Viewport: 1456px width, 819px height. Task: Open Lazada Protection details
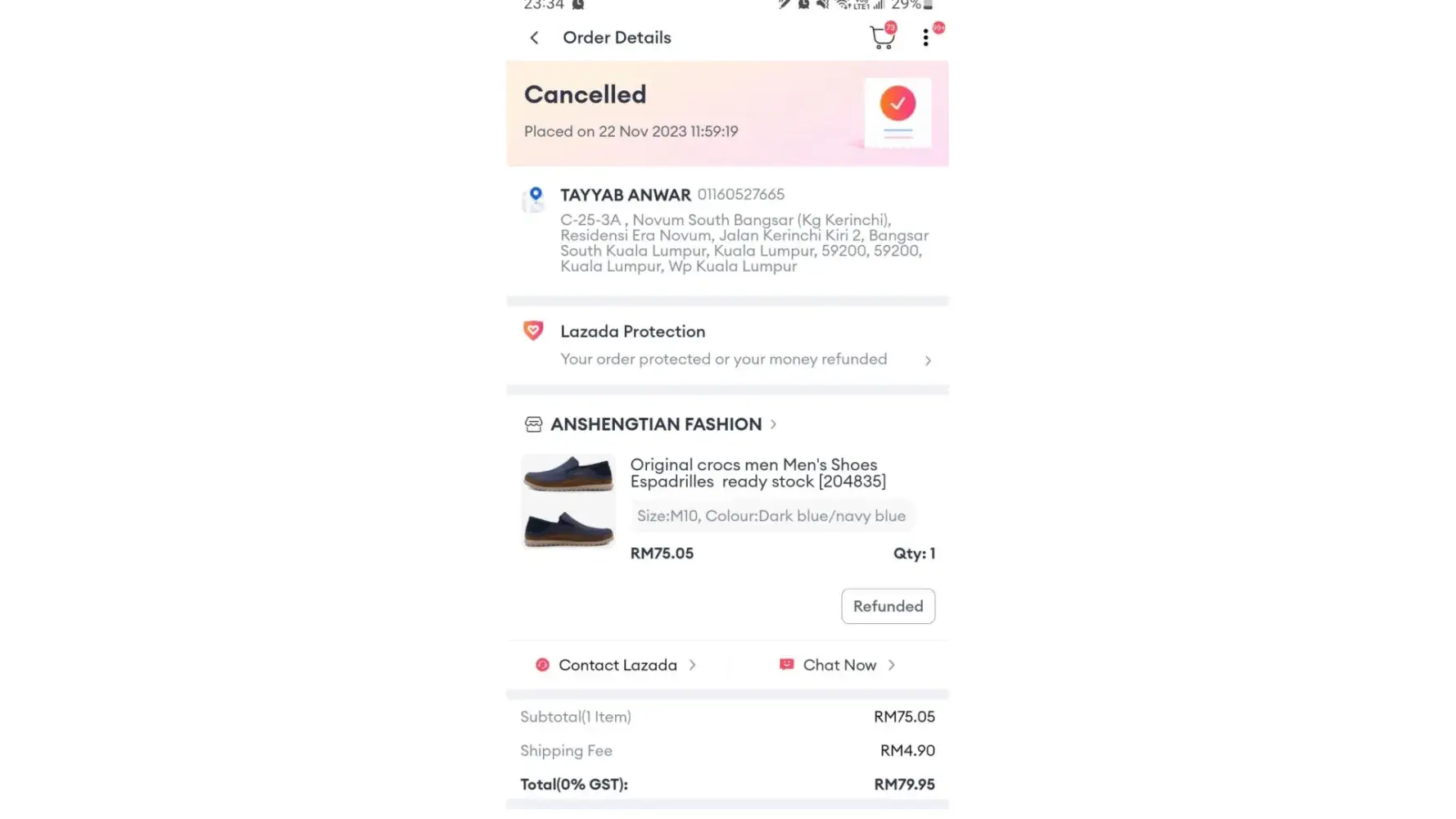[726, 346]
